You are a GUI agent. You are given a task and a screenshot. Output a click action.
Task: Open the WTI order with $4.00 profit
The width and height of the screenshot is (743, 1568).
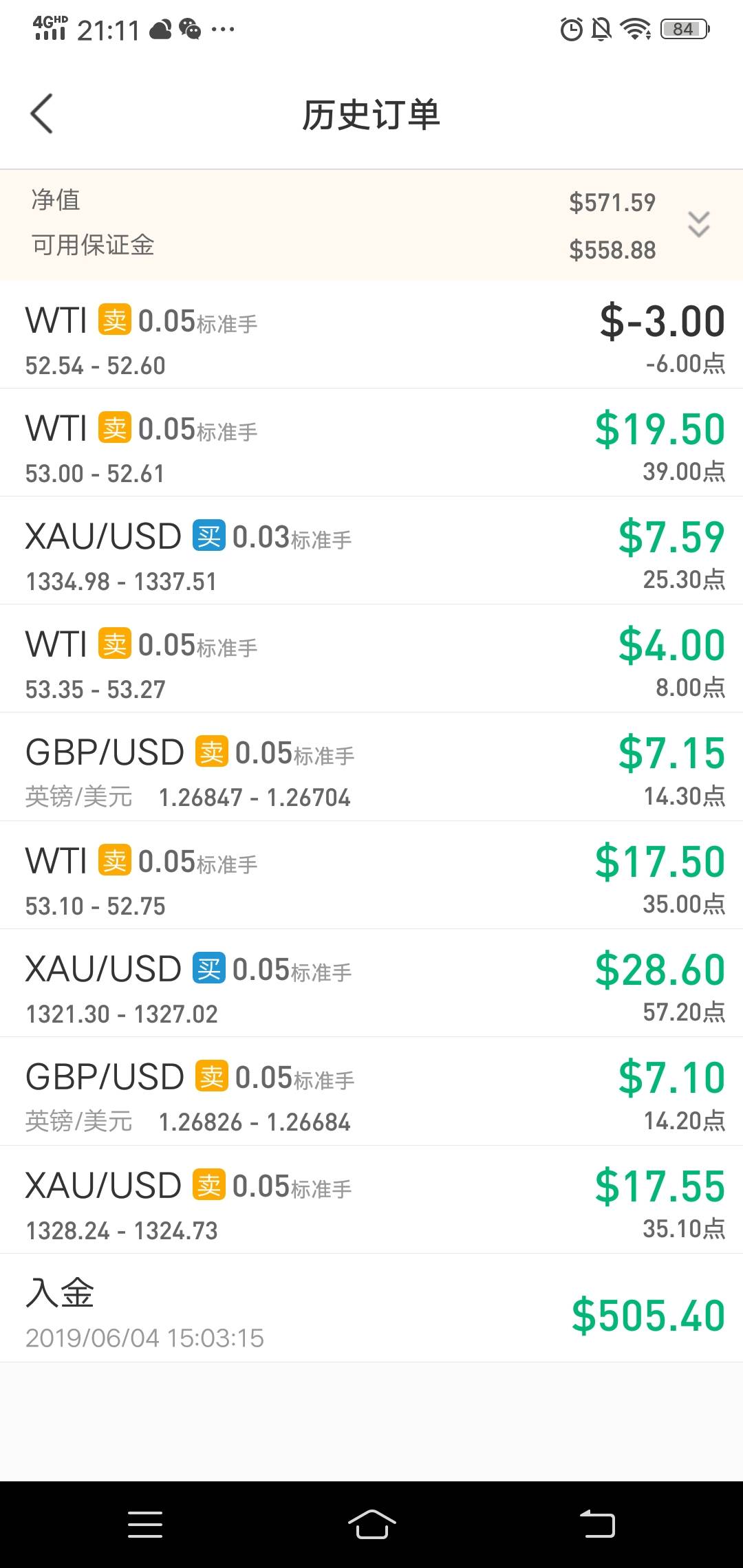[x=371, y=659]
